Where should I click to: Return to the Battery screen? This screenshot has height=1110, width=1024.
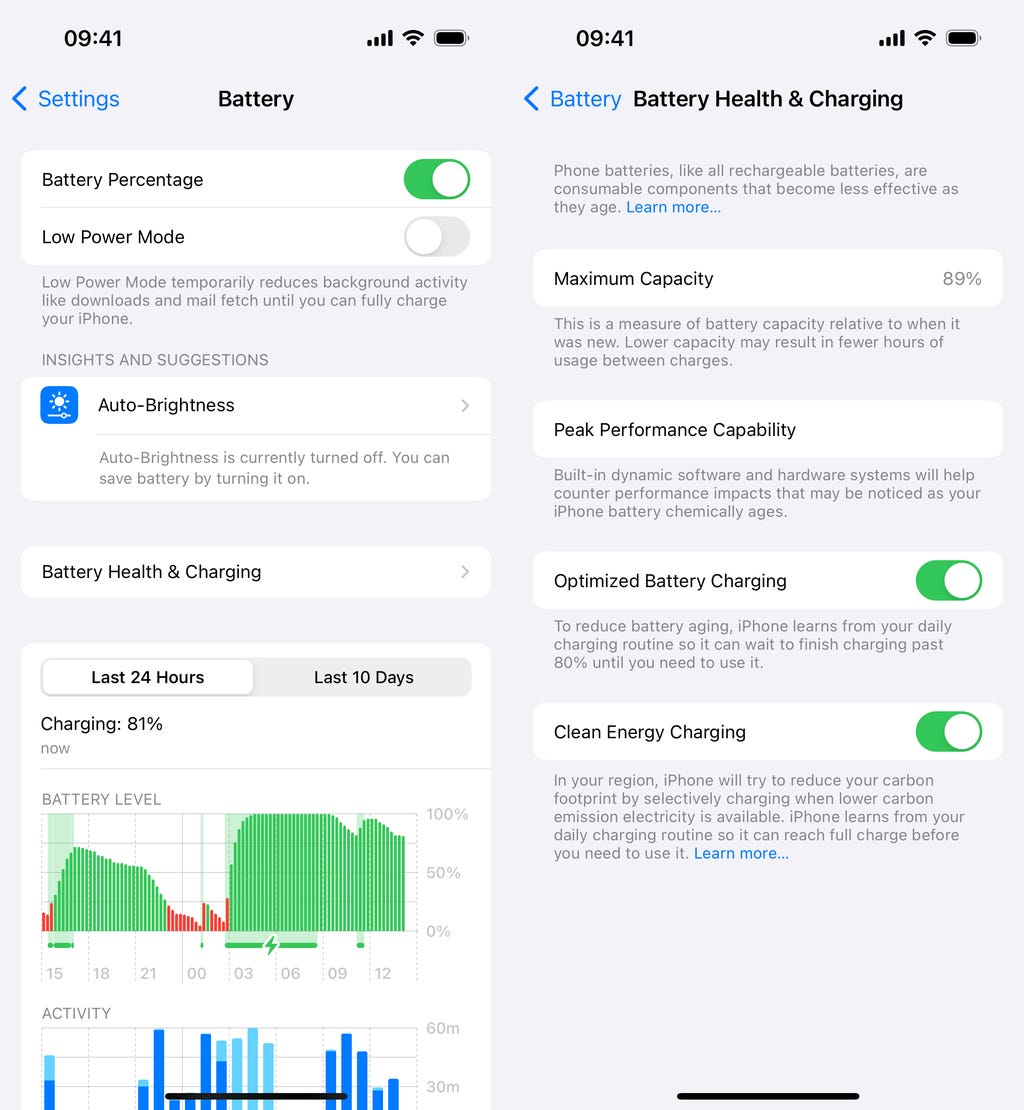coord(573,99)
